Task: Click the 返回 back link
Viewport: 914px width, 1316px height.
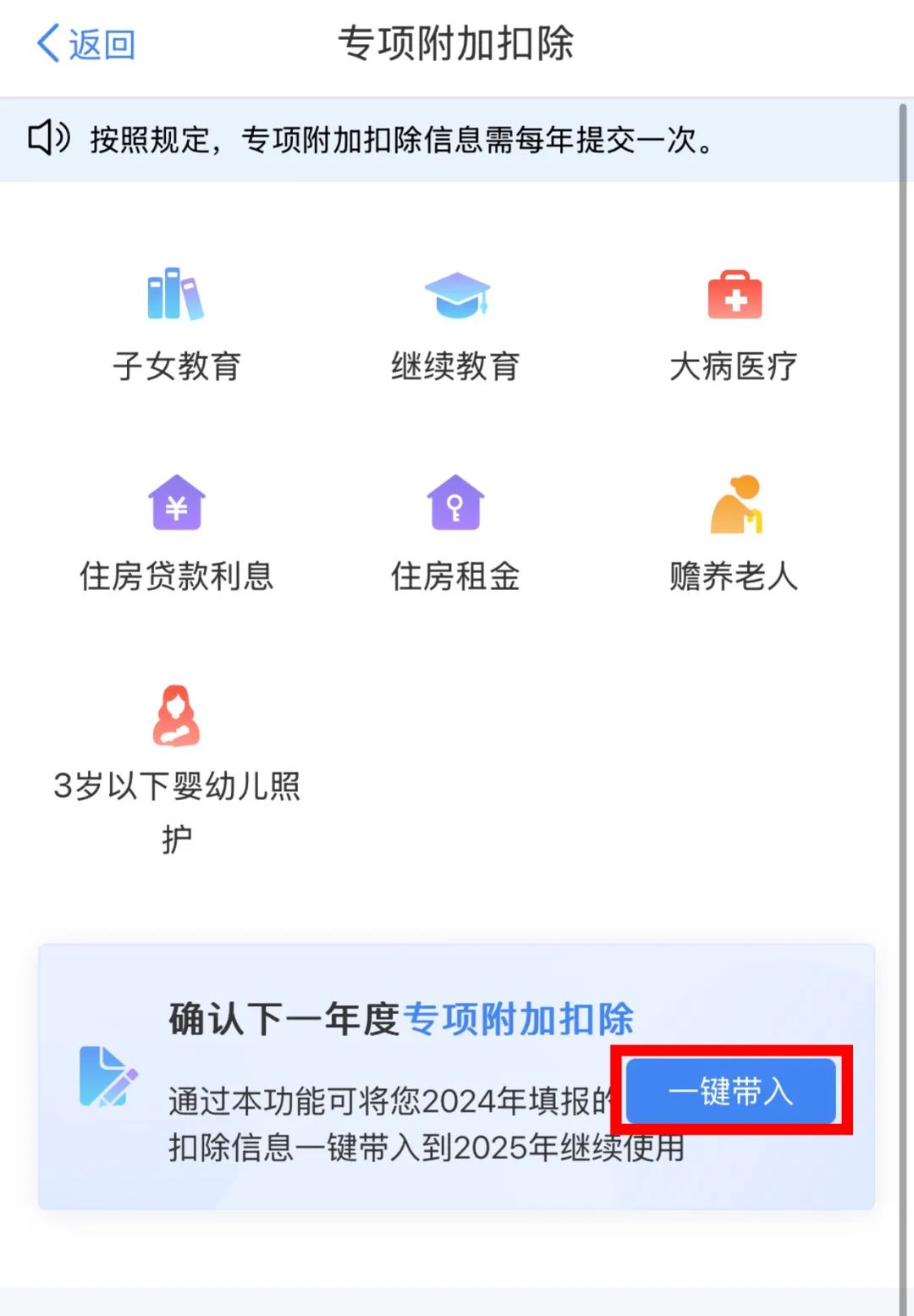Action: (97, 44)
